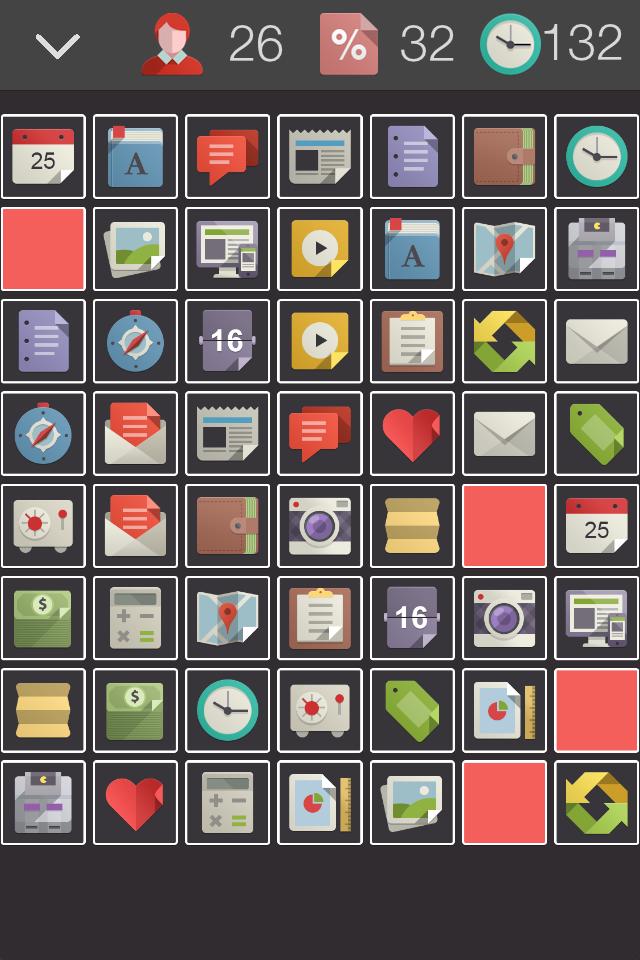Flip the clock tile beside the wallet tile
This screenshot has width=640, height=960.
(x=597, y=157)
